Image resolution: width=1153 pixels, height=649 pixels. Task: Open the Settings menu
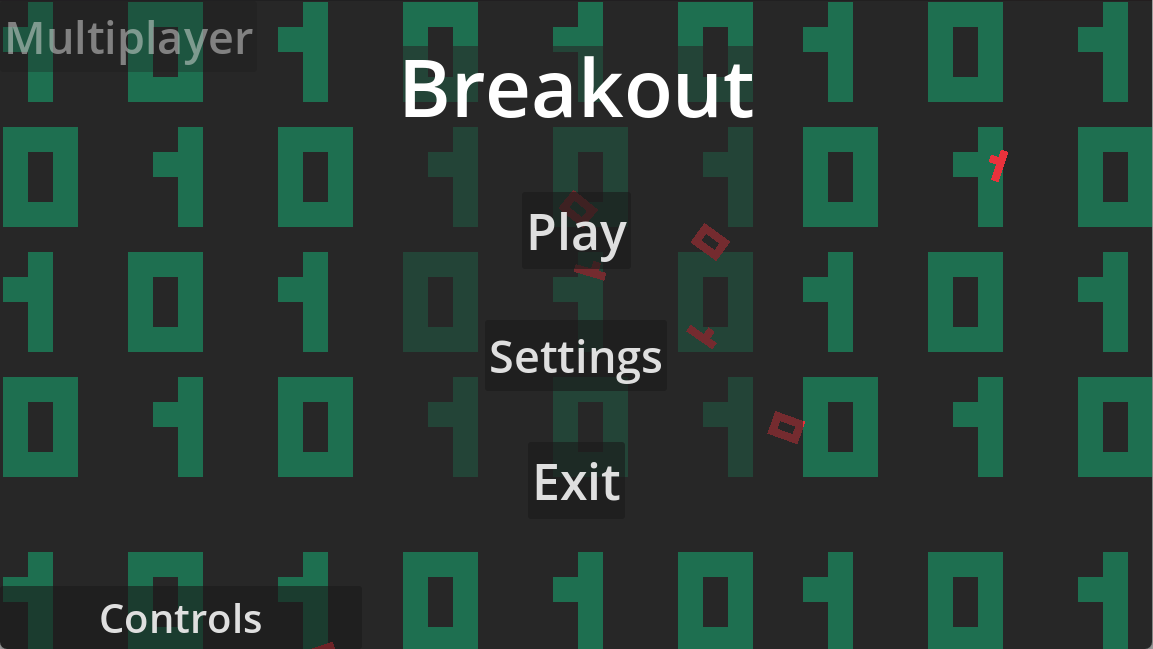[576, 356]
